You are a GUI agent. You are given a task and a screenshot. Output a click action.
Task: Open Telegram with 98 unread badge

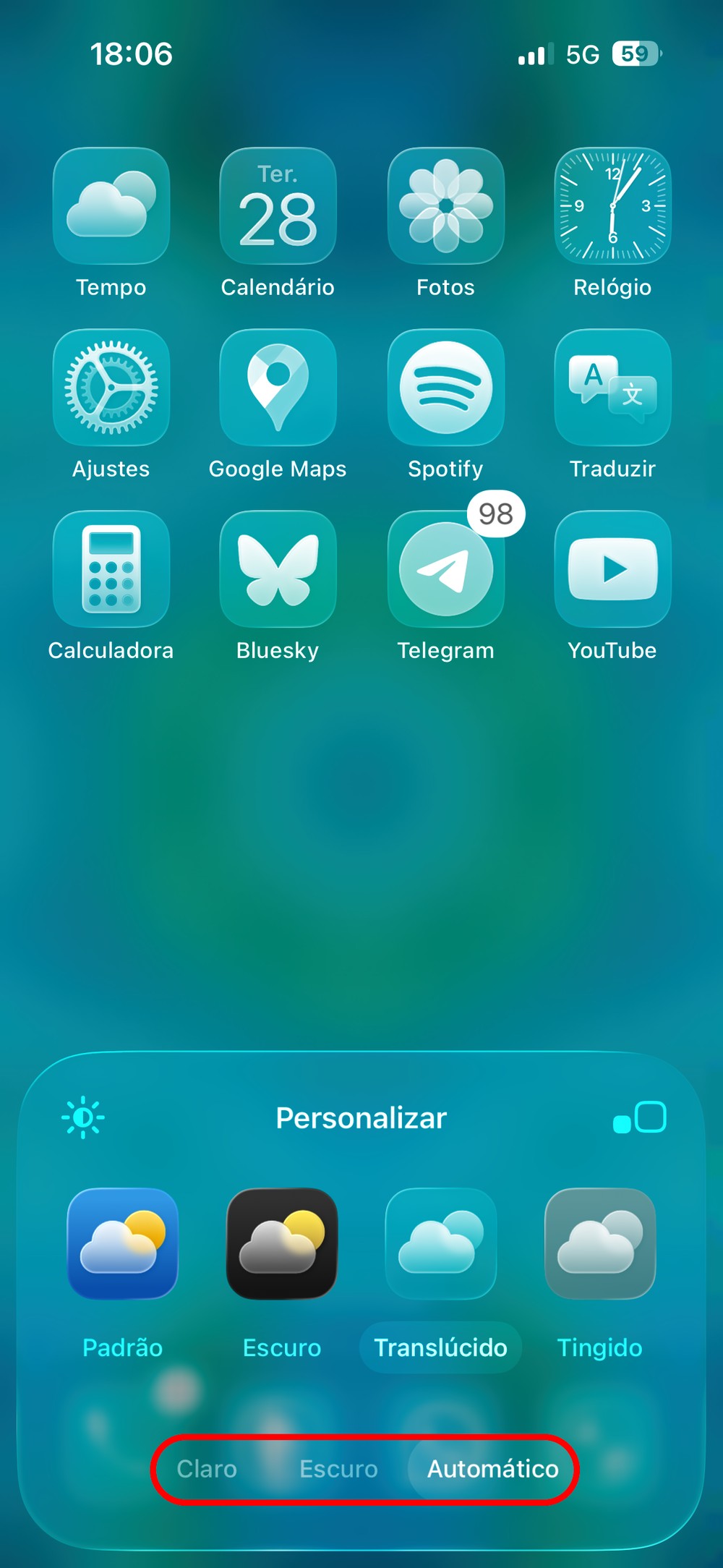pos(445,569)
